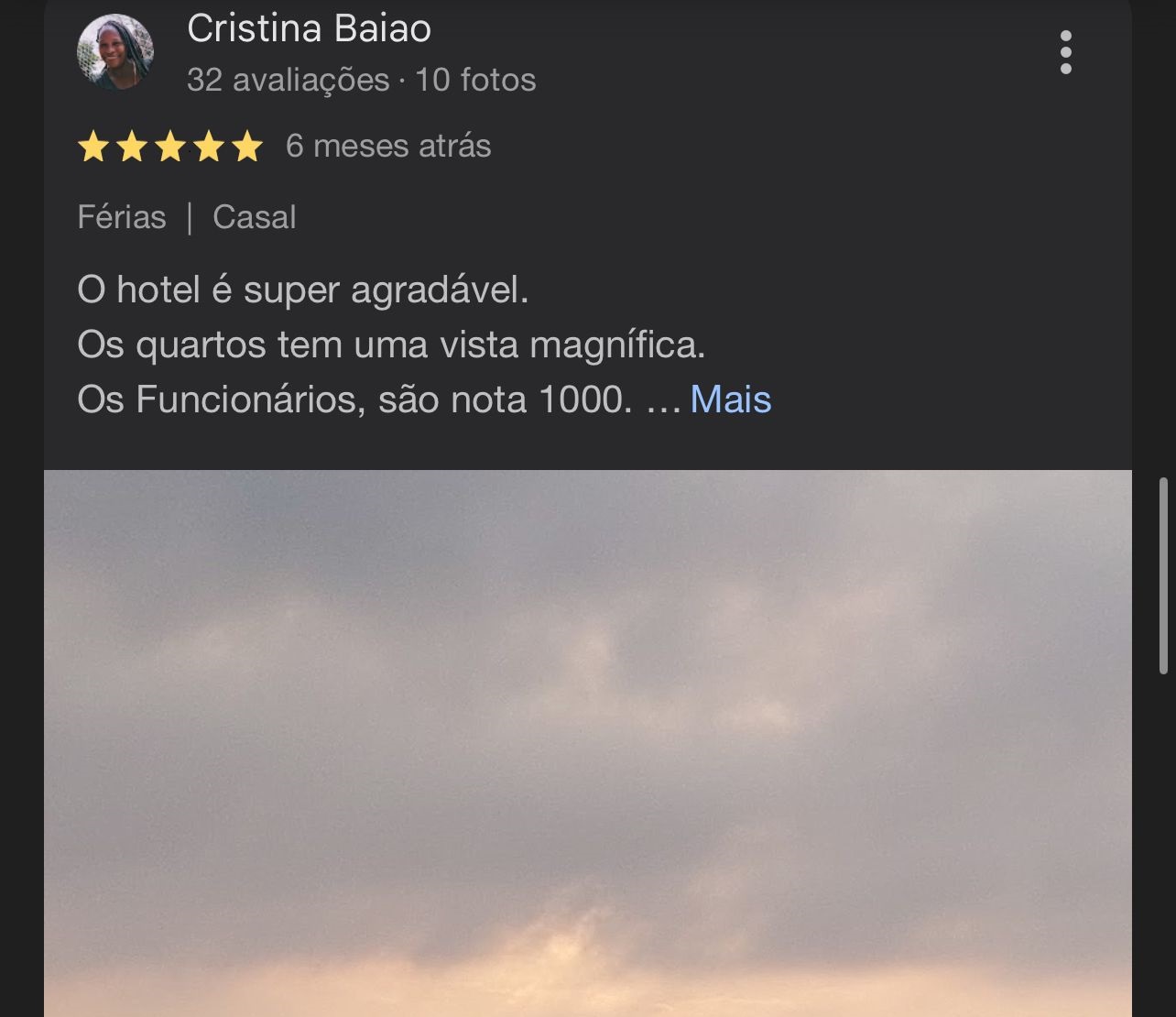Screen dimensions: 1176x1017
Task: Open the sunset photo attached to the review
Action: tap(587, 742)
